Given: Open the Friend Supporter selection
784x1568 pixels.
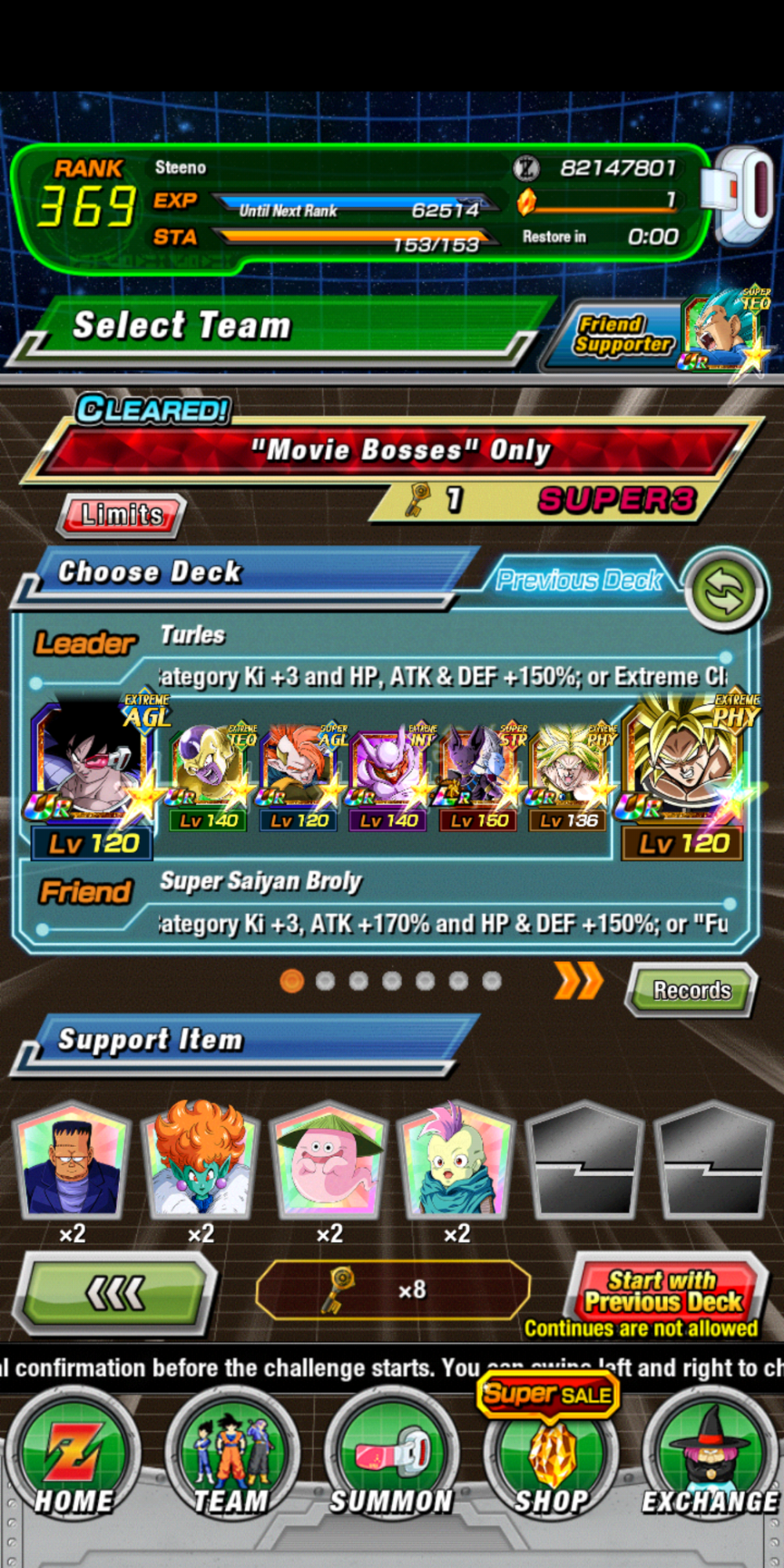Looking at the screenshot, I should click(657, 333).
